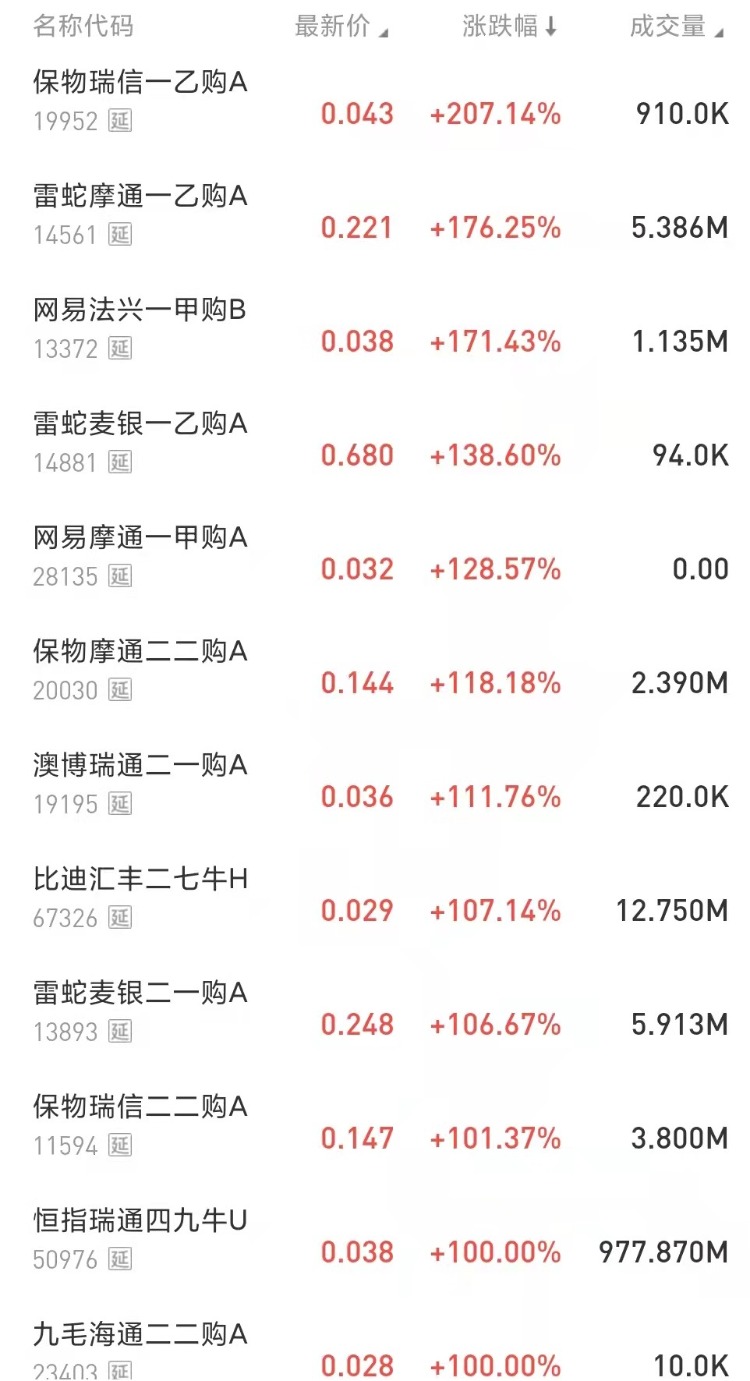Sort the list by 最新价 column

click(341, 27)
